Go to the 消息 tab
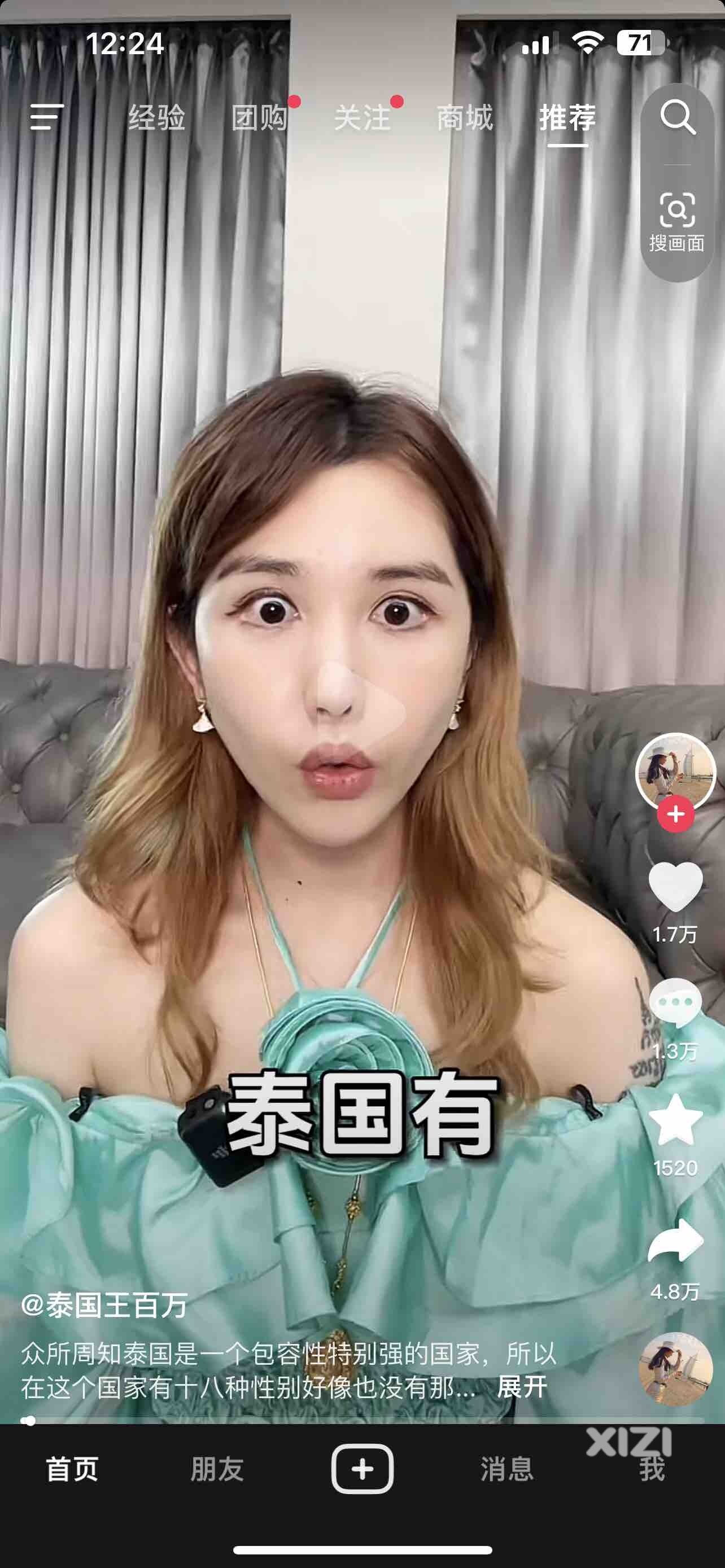This screenshot has height=1568, width=725. click(506, 1469)
